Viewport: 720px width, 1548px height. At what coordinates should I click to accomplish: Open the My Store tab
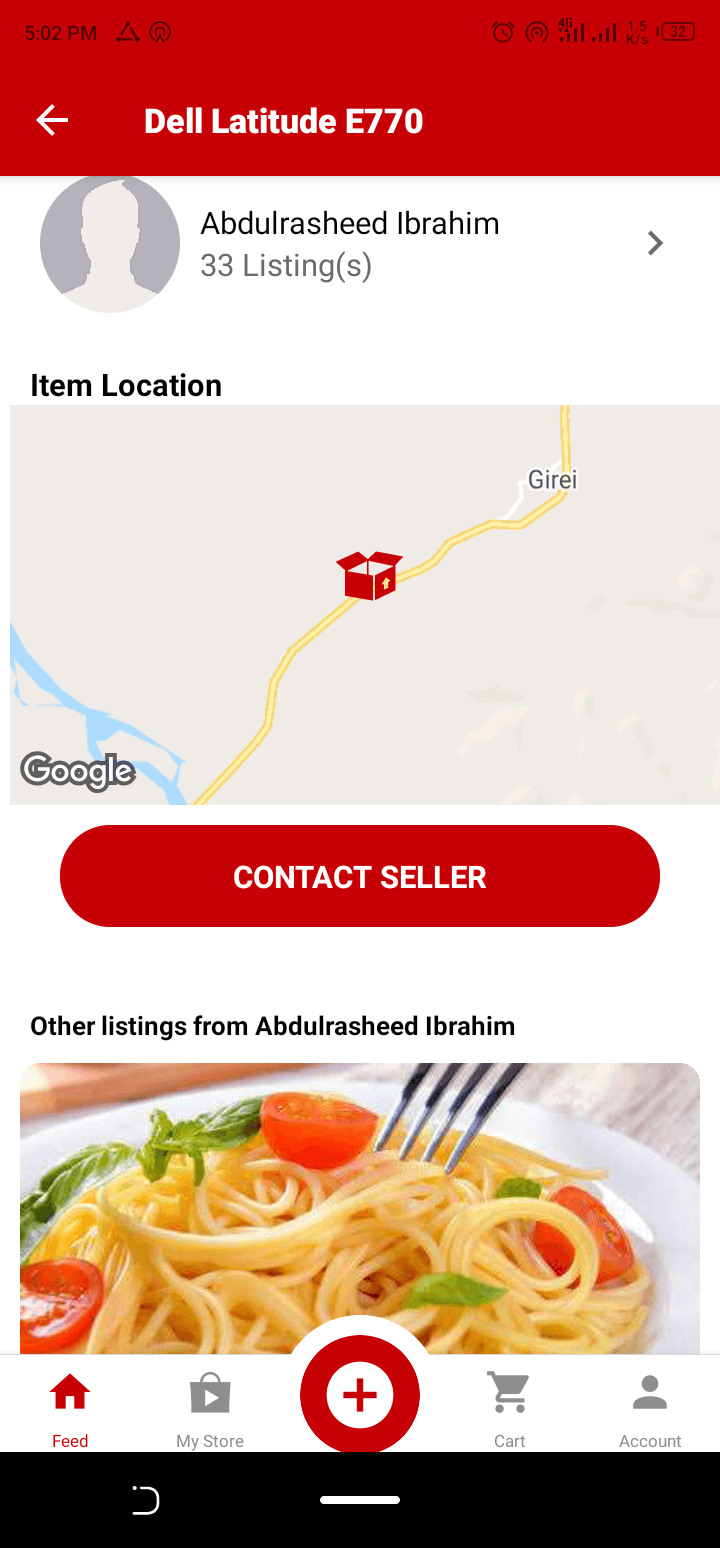click(210, 1410)
